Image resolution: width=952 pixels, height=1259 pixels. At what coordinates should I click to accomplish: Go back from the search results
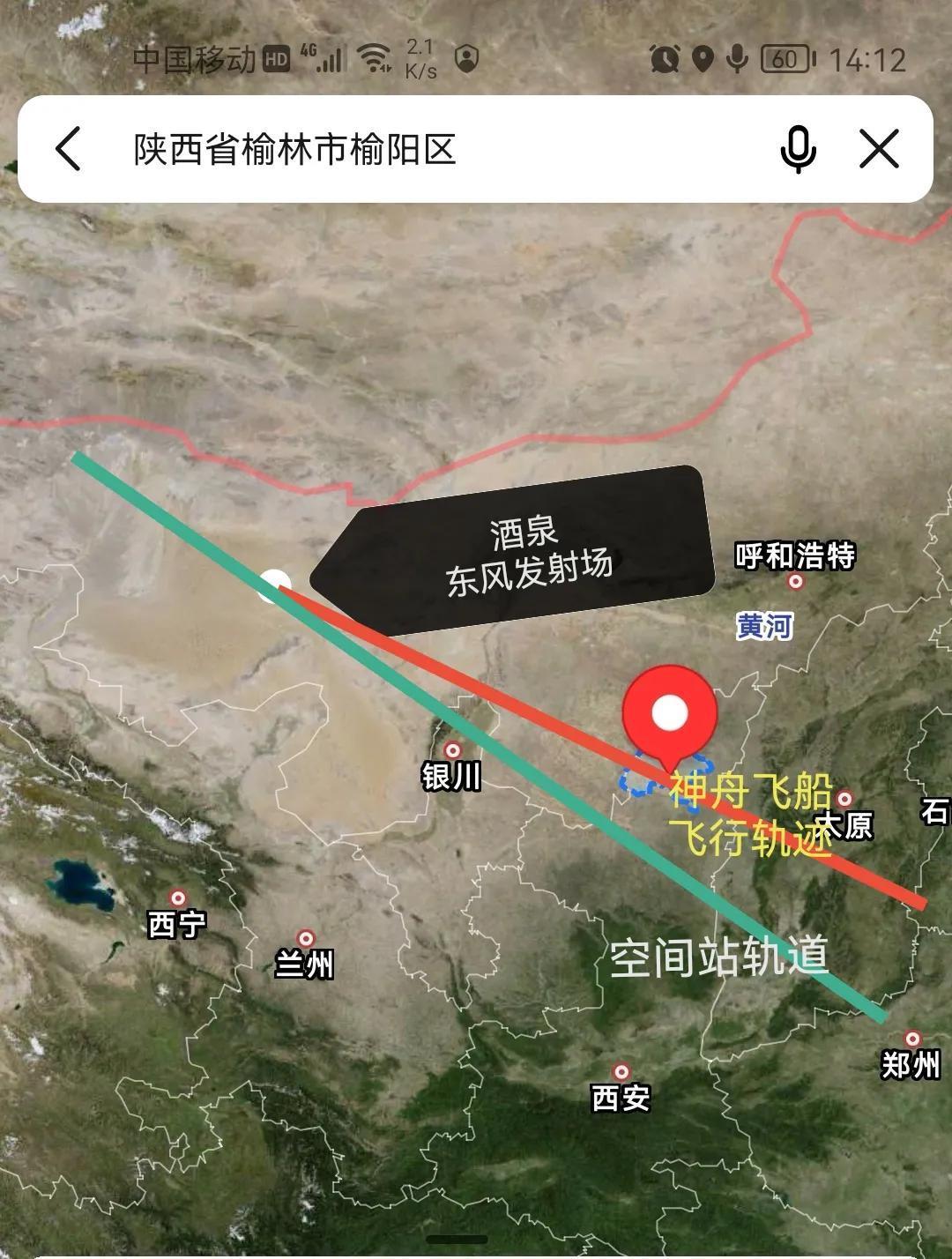coord(69,148)
